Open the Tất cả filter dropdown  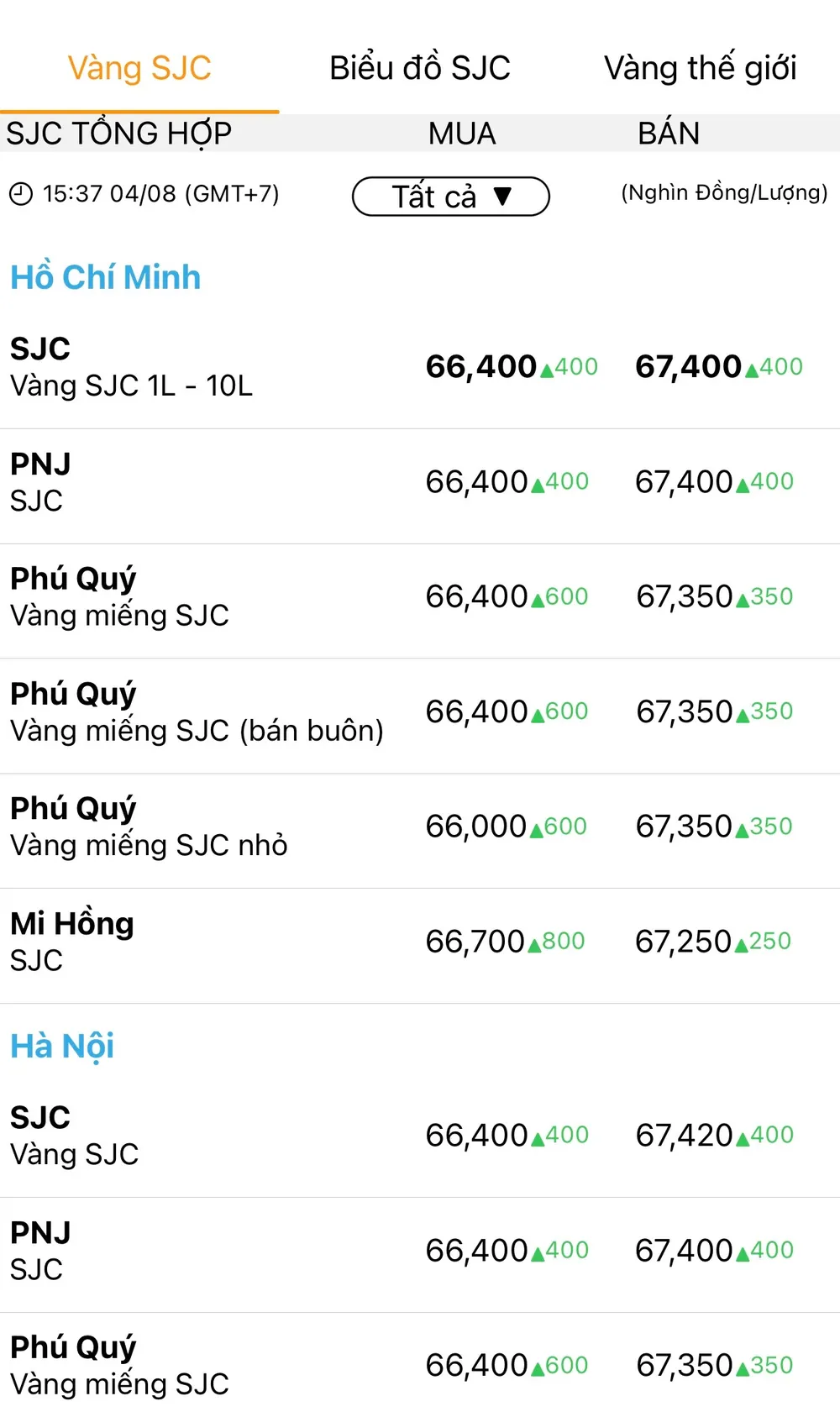450,197
